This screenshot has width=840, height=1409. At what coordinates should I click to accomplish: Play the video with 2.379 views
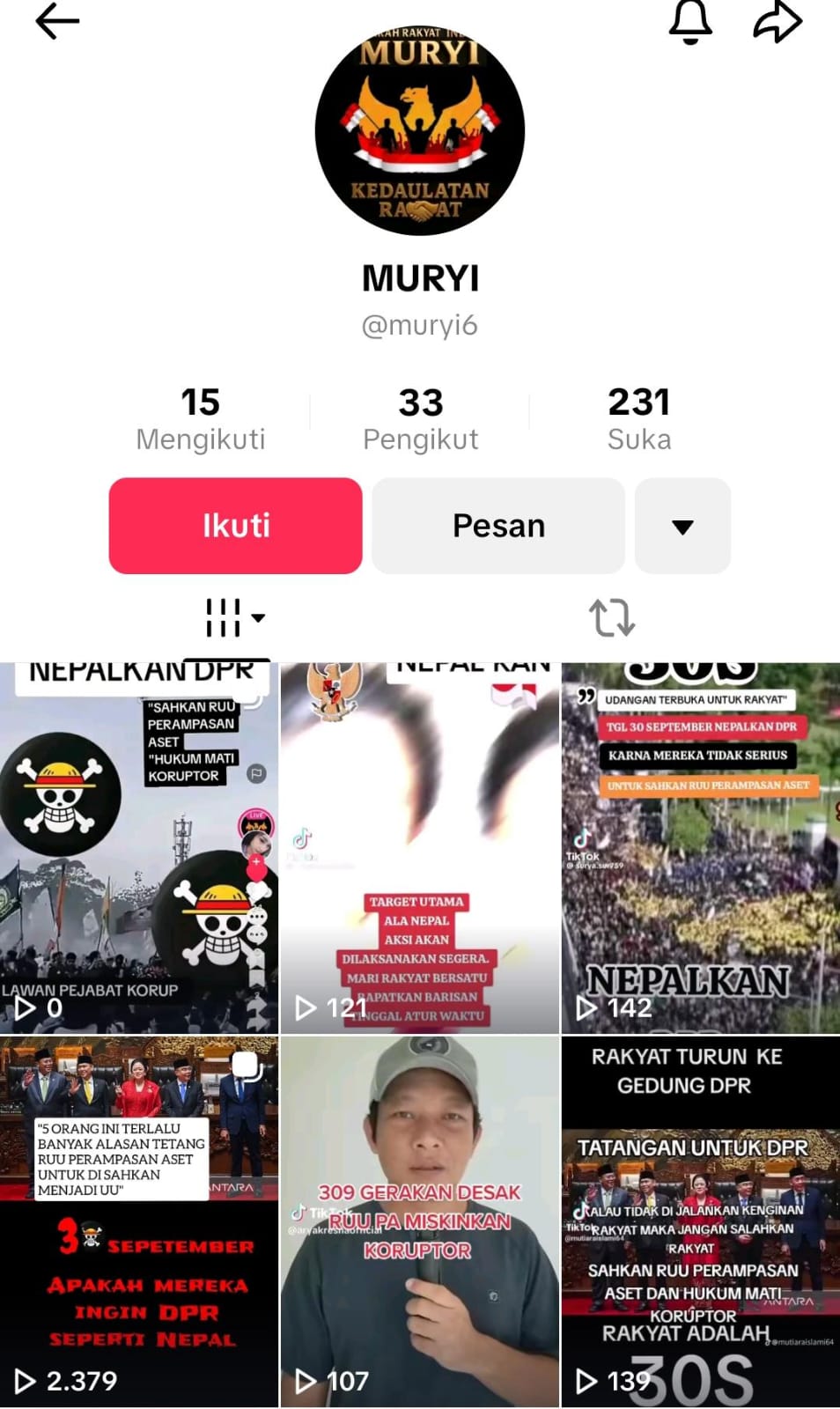tap(139, 1221)
